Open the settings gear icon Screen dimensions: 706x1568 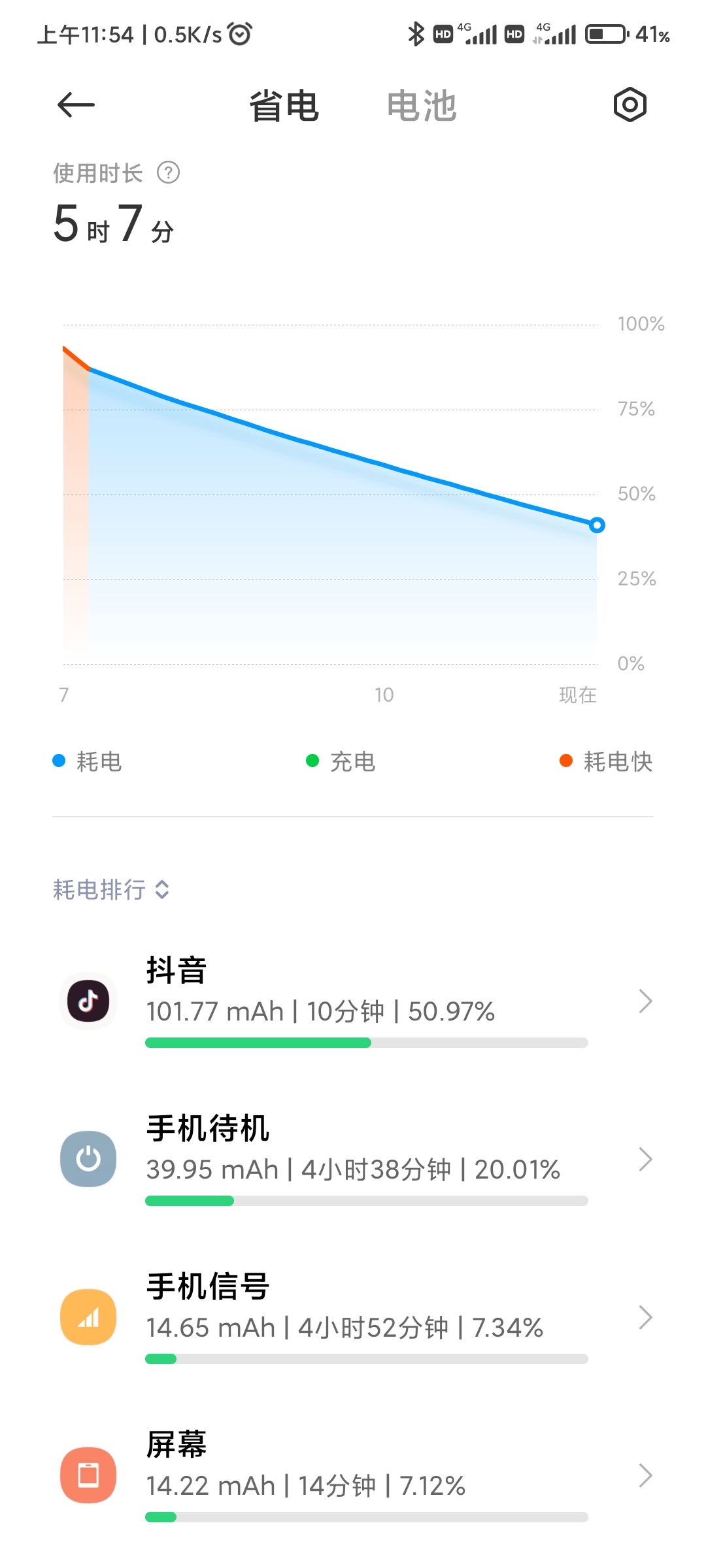click(630, 105)
